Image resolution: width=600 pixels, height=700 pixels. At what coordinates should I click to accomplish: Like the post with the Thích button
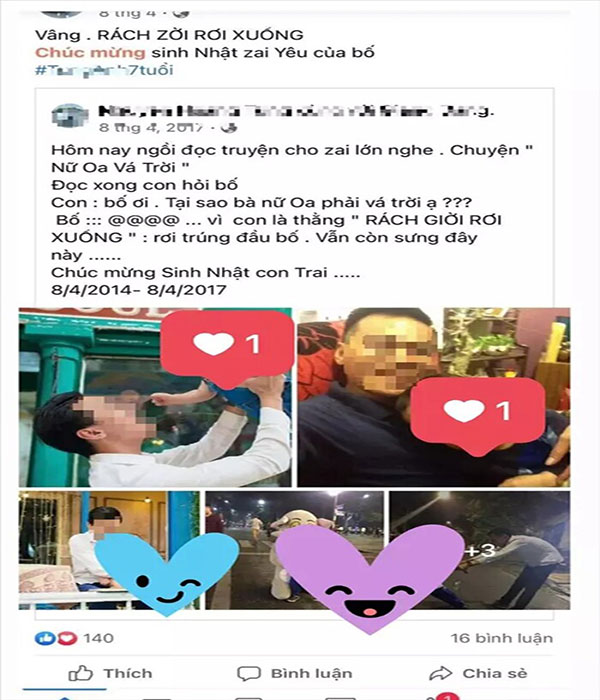coord(110,673)
